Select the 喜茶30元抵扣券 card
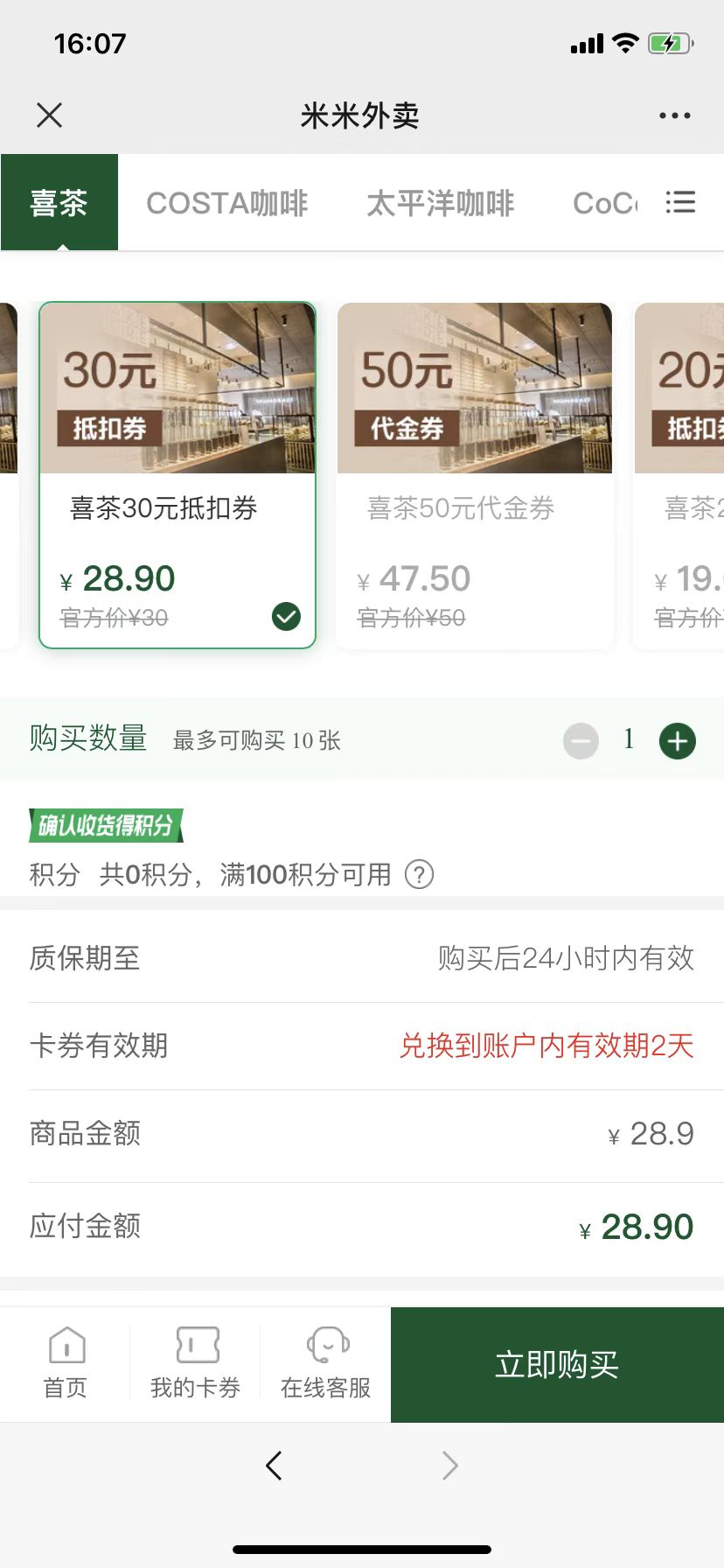 click(178, 475)
